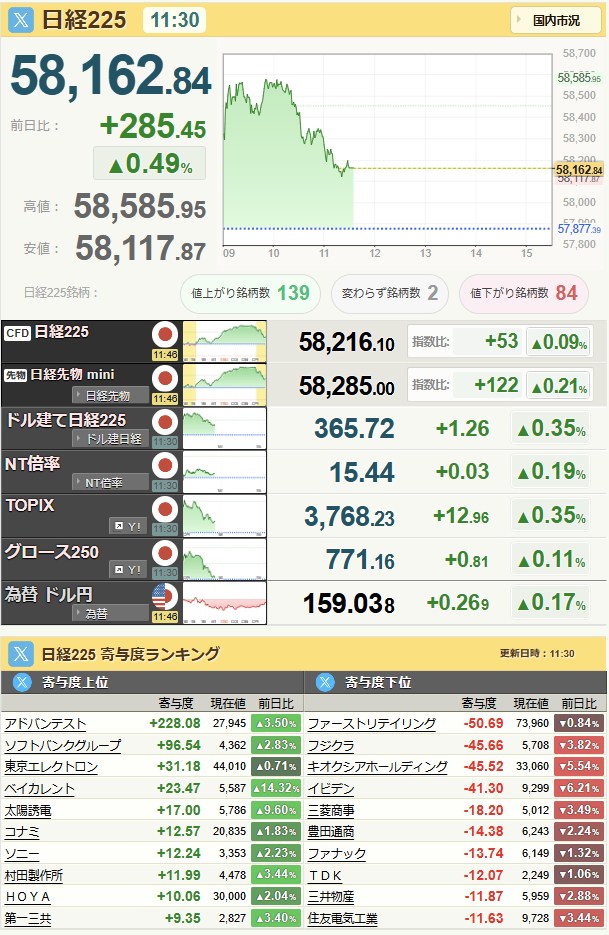The width and height of the screenshot is (609, 935).
Task: View the ベイカレント stock page
Action: point(39,789)
